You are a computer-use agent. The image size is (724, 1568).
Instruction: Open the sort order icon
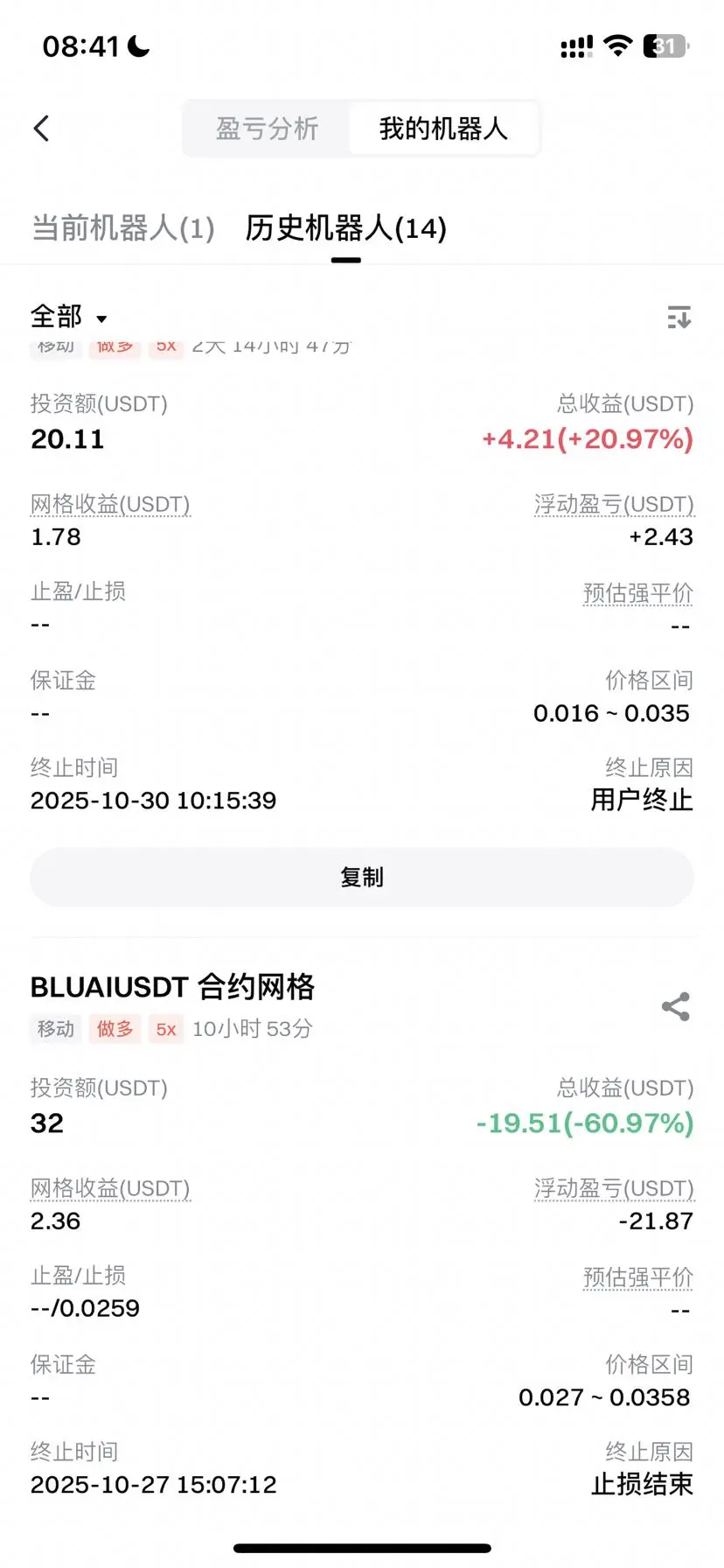679,317
